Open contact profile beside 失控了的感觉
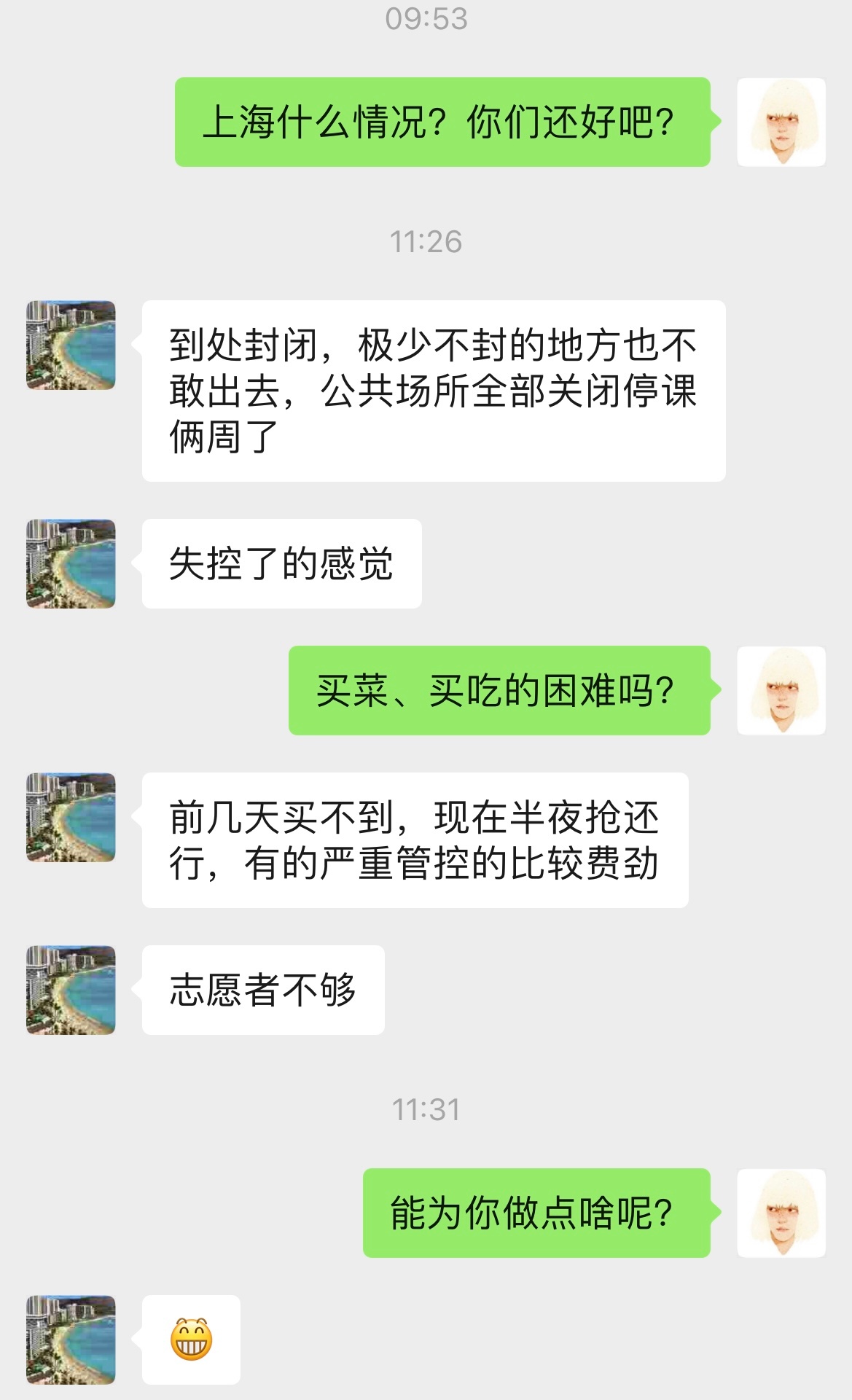 pyautogui.click(x=71, y=563)
